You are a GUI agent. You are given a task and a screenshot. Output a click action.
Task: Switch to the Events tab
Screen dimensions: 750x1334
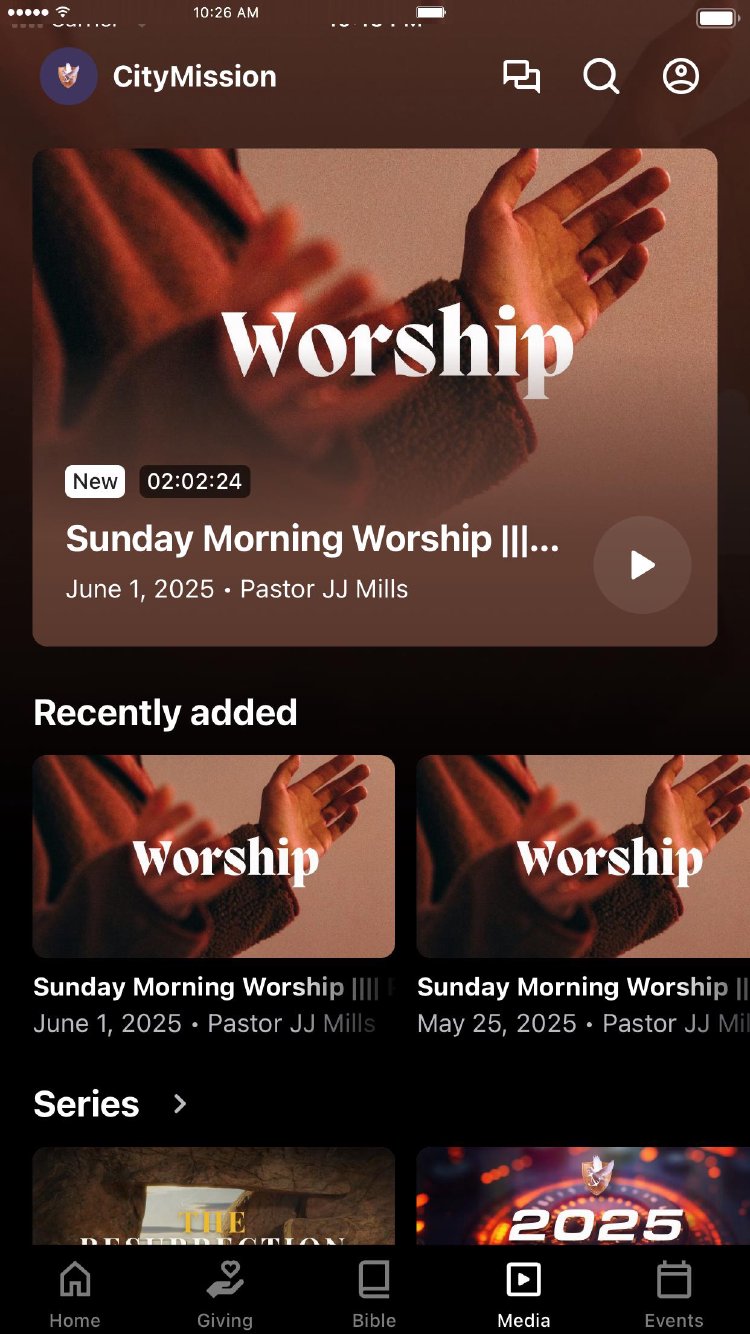click(x=673, y=1294)
